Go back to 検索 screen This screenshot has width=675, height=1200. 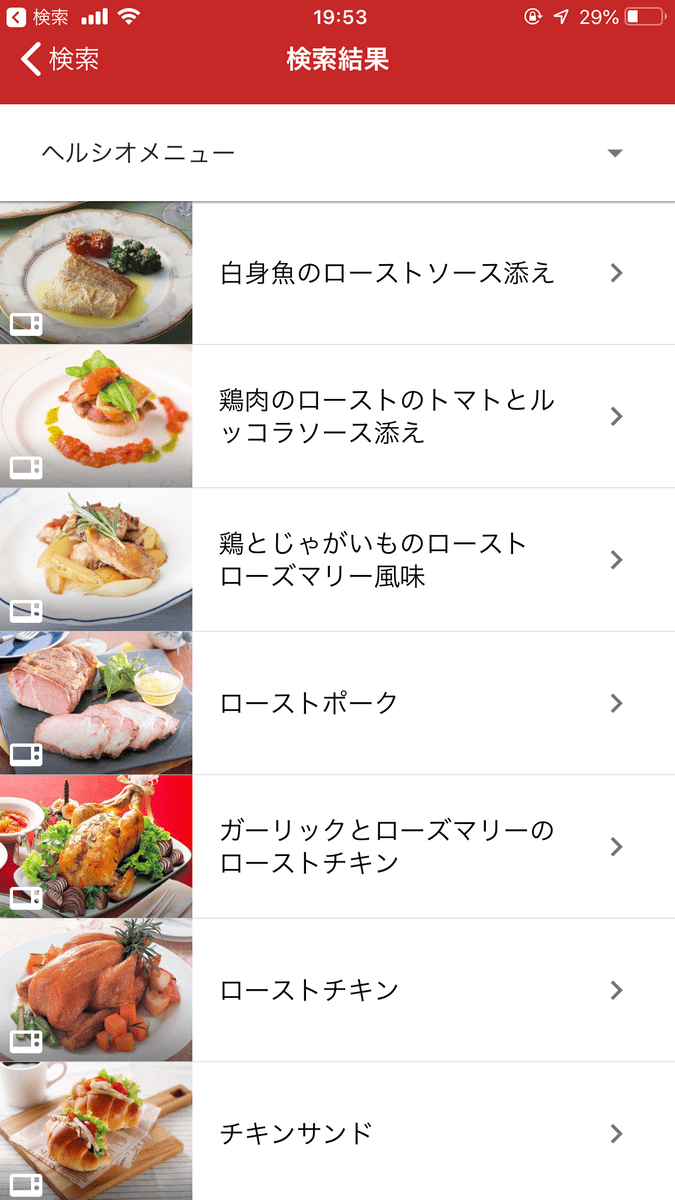[x=60, y=59]
